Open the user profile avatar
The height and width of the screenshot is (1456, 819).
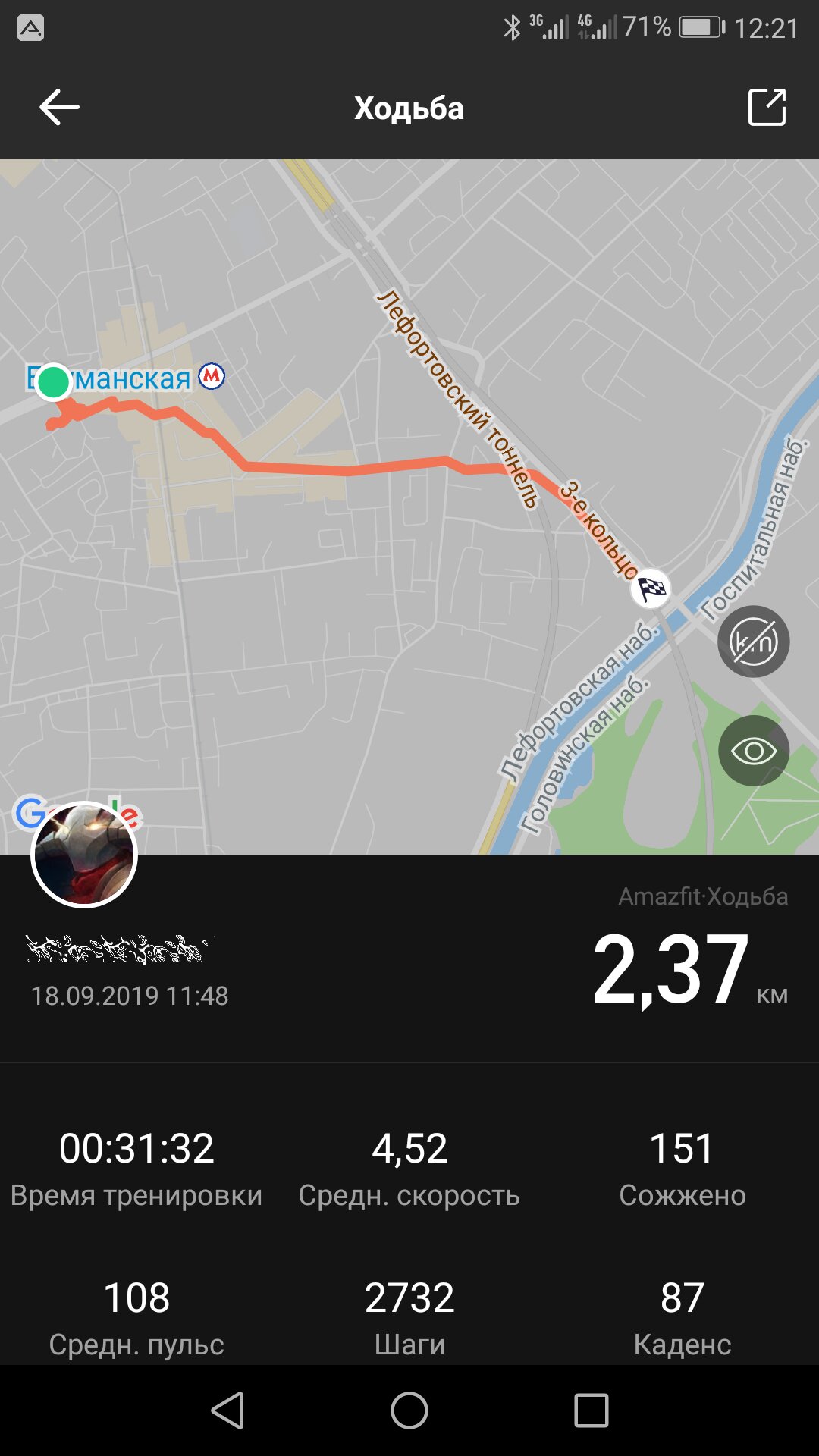coord(84,854)
